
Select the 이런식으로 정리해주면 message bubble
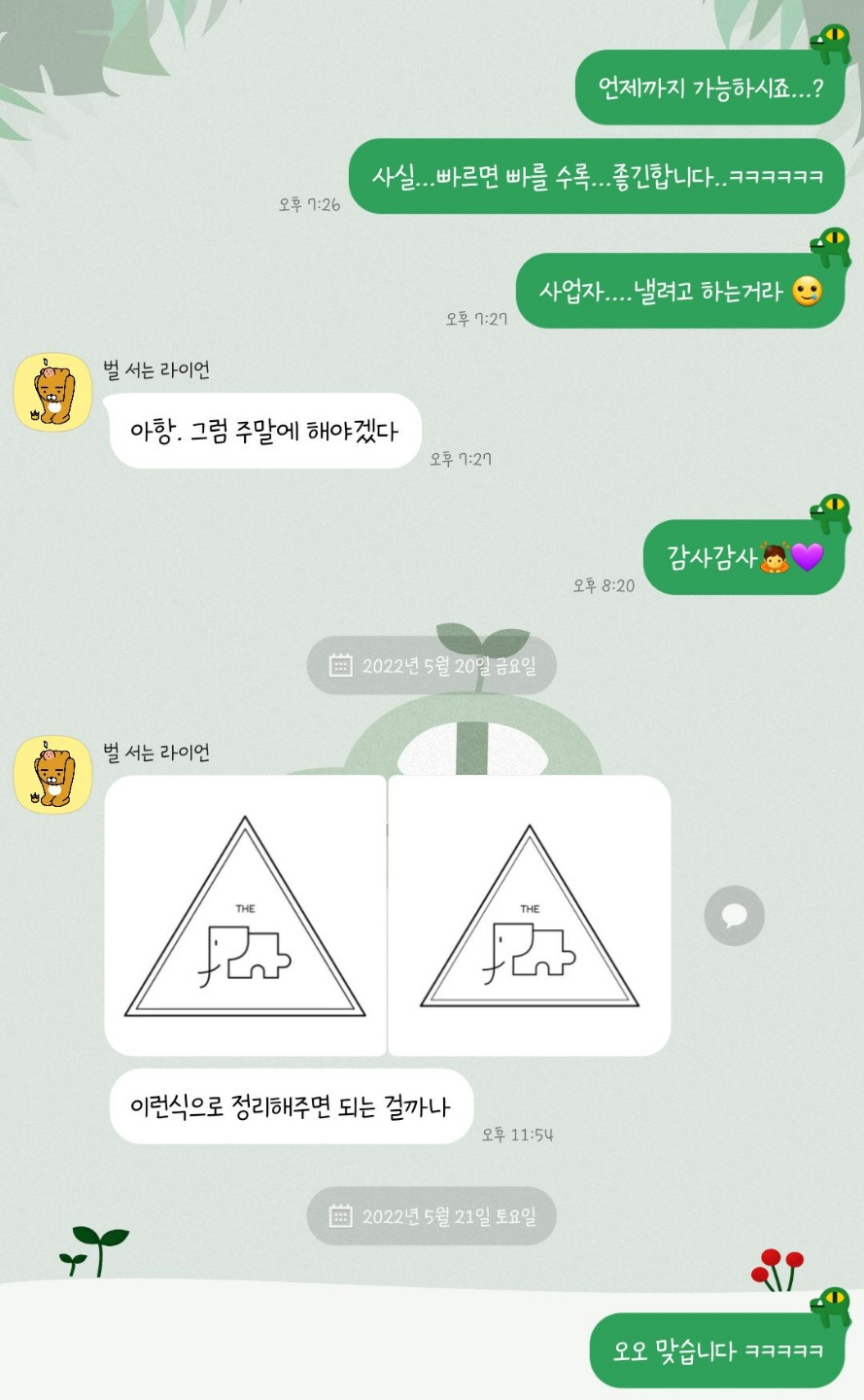[292, 1106]
